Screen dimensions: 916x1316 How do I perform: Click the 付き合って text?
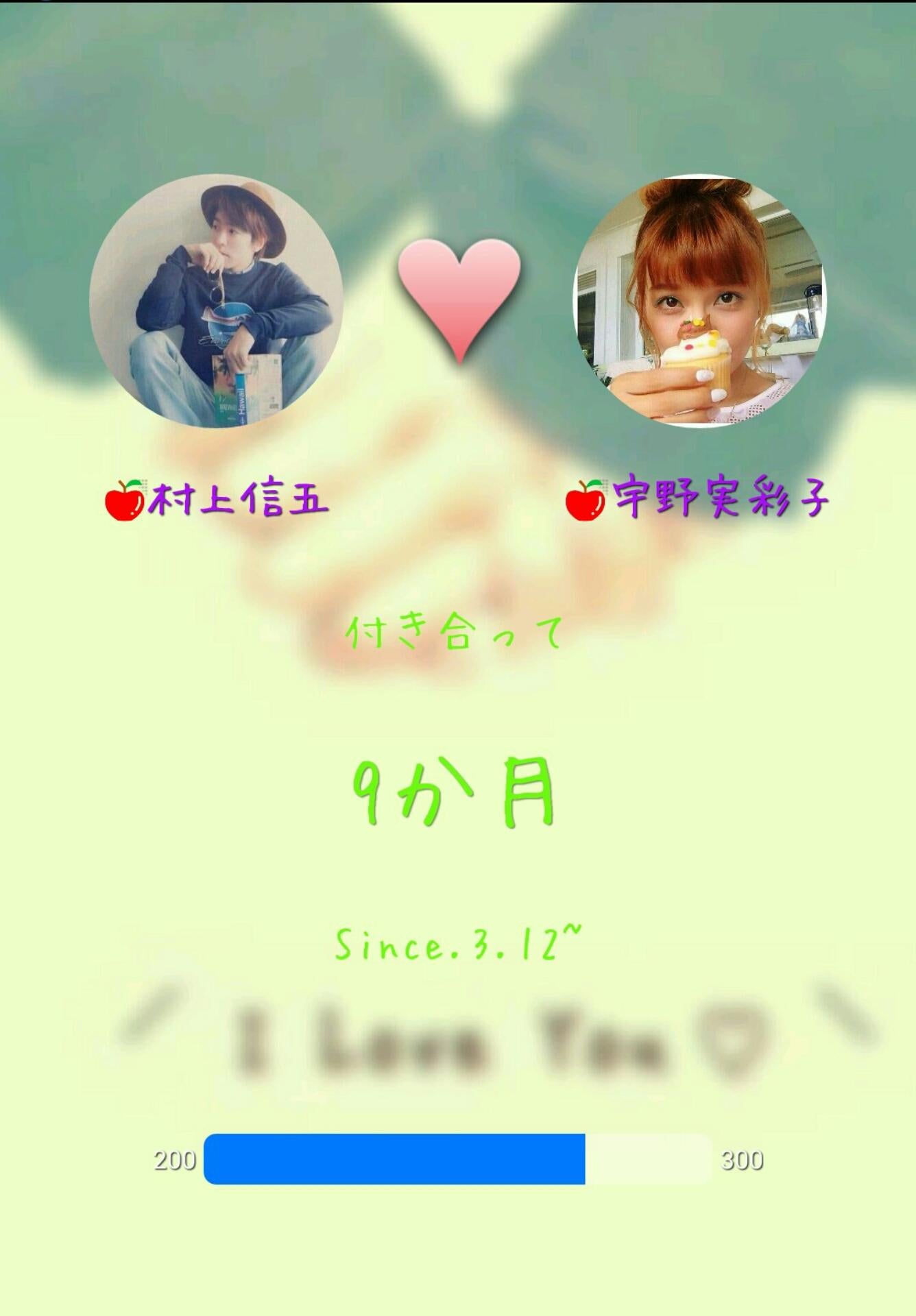[459, 634]
